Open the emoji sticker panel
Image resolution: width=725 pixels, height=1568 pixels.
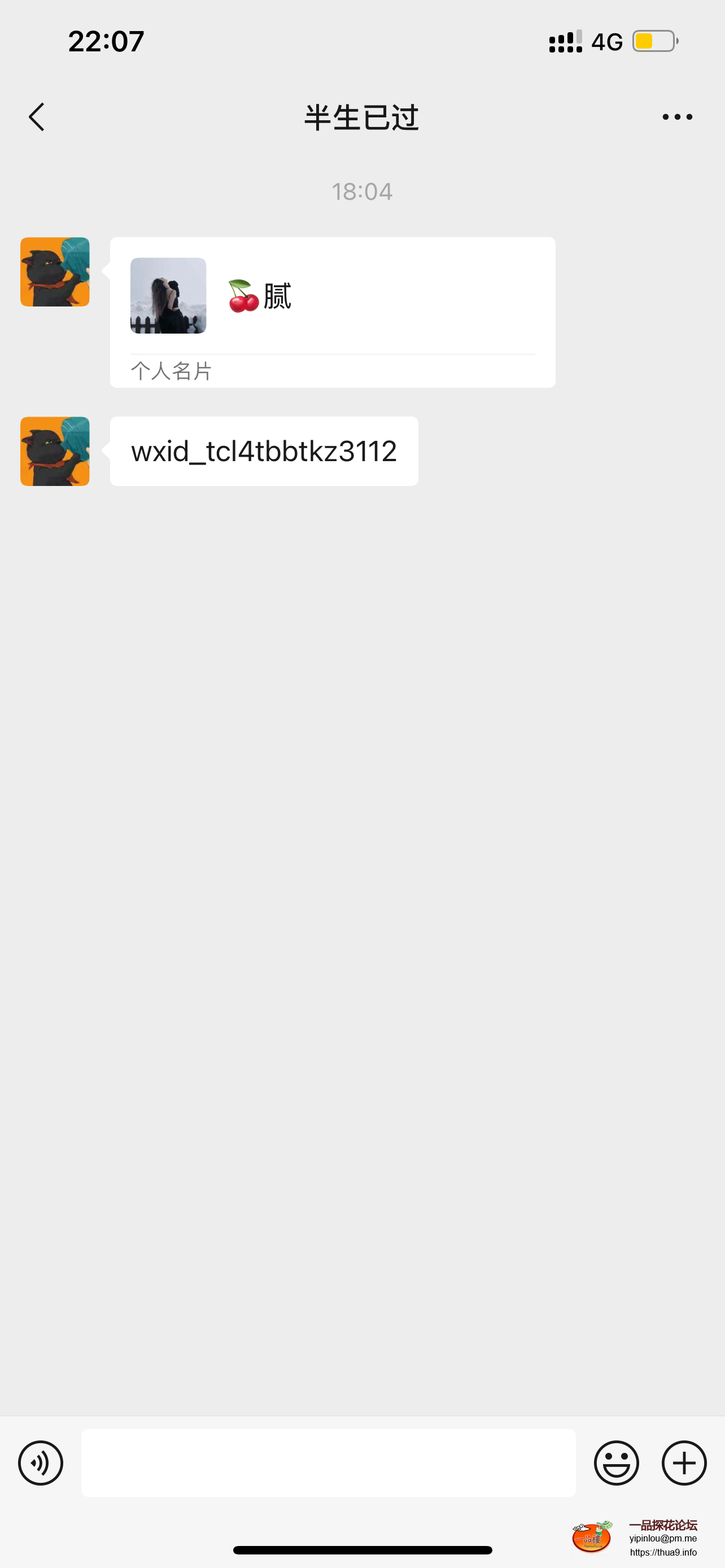(x=616, y=1462)
